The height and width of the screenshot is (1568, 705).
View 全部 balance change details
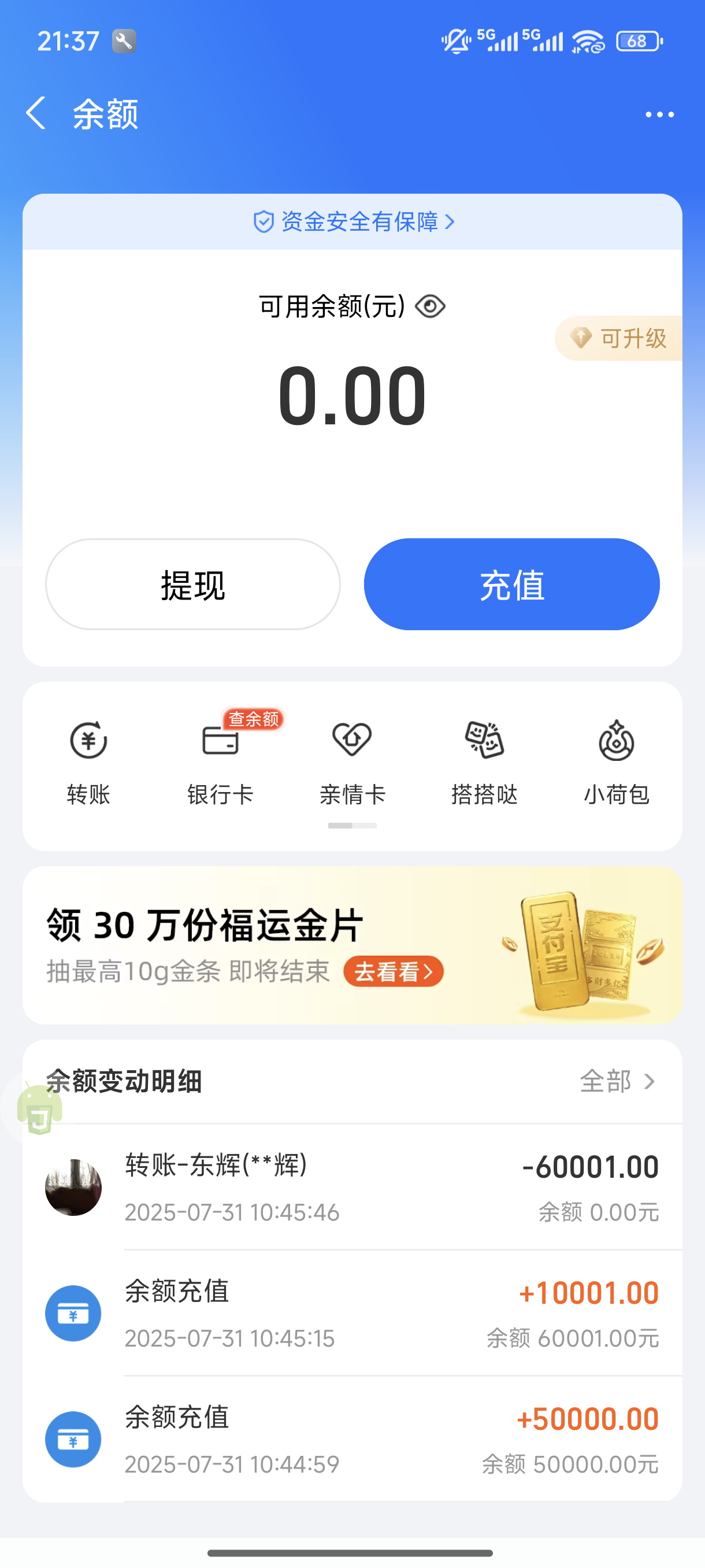coord(617,1082)
